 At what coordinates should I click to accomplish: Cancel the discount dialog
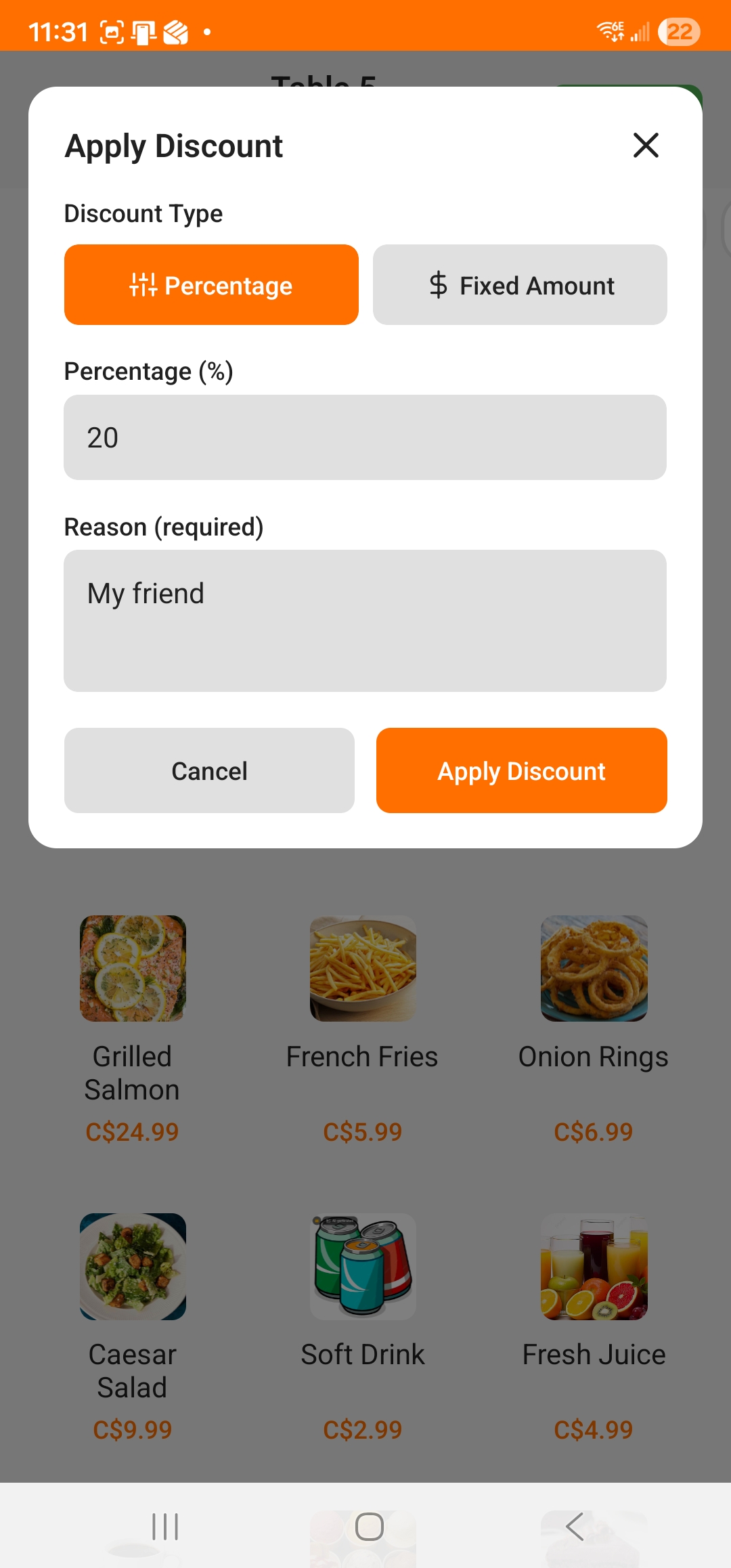coord(209,770)
